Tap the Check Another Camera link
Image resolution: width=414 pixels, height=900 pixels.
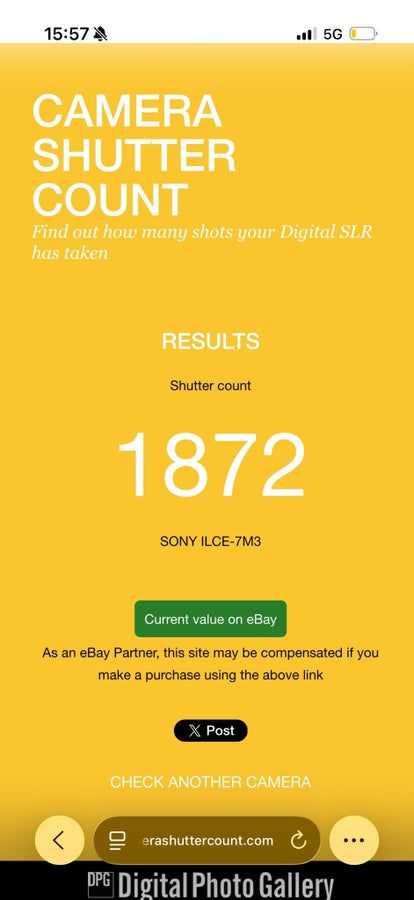pyautogui.click(x=211, y=782)
